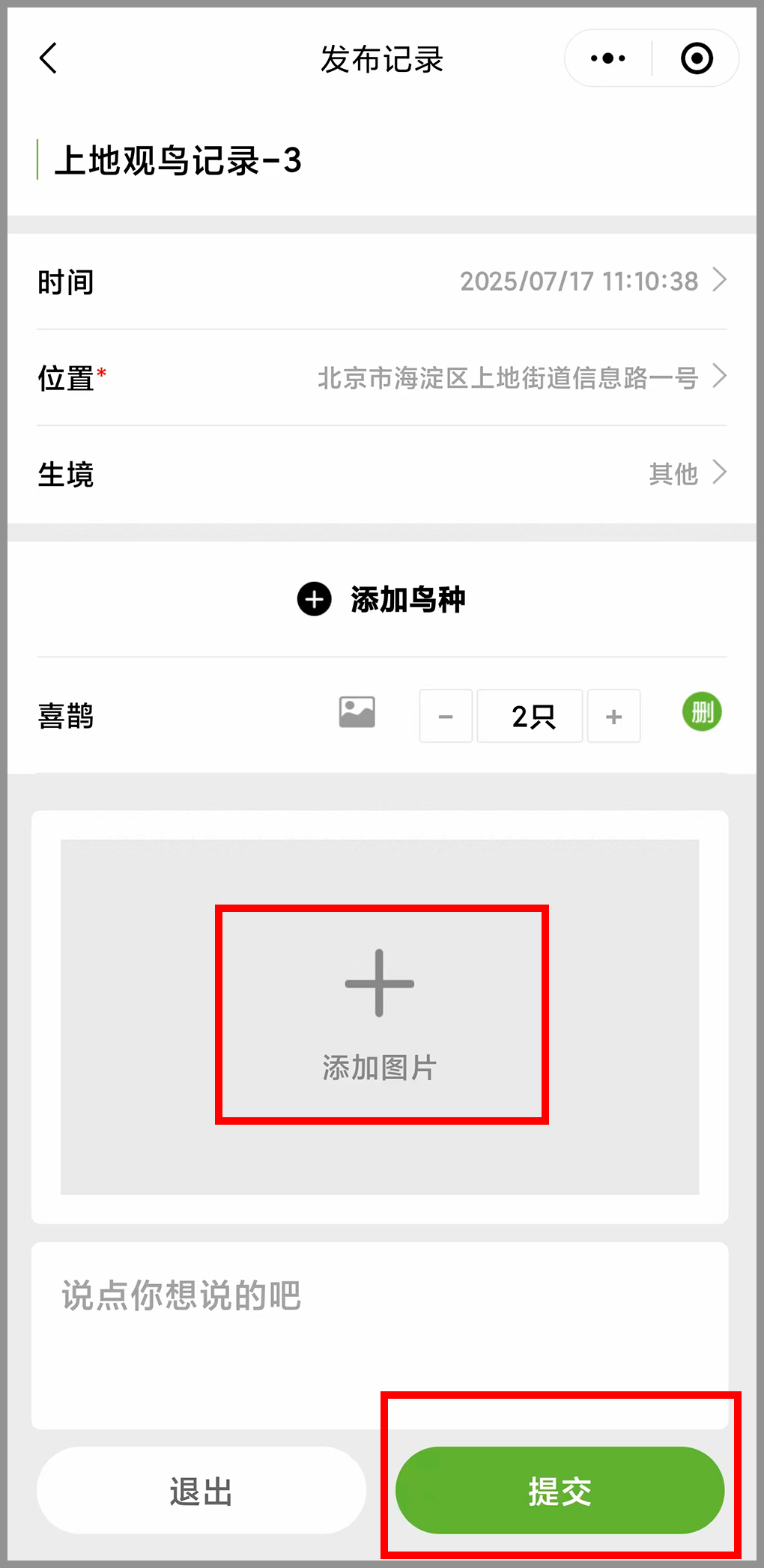Open the image icon for 喜鹊

pyautogui.click(x=357, y=712)
